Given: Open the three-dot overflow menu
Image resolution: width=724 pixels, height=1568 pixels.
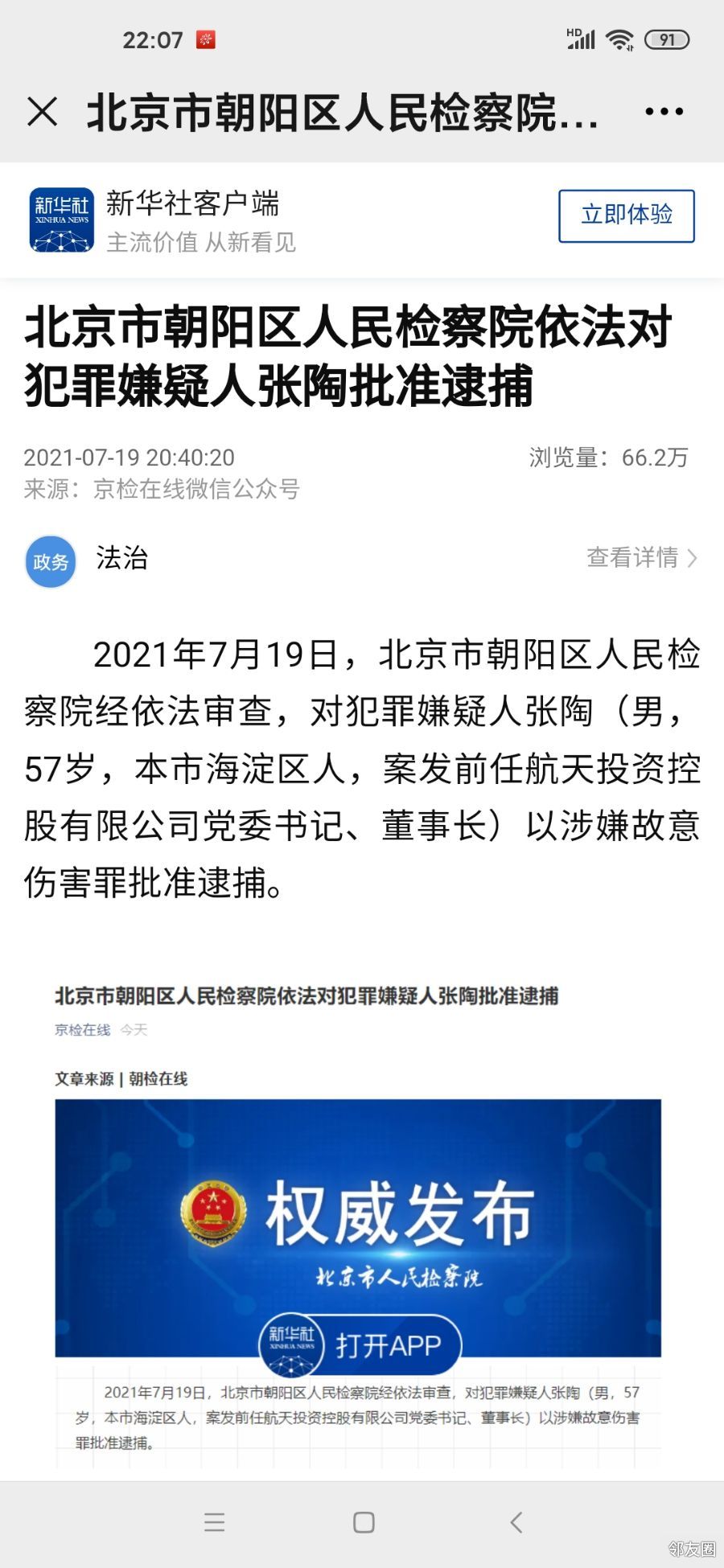Looking at the screenshot, I should [x=664, y=112].
